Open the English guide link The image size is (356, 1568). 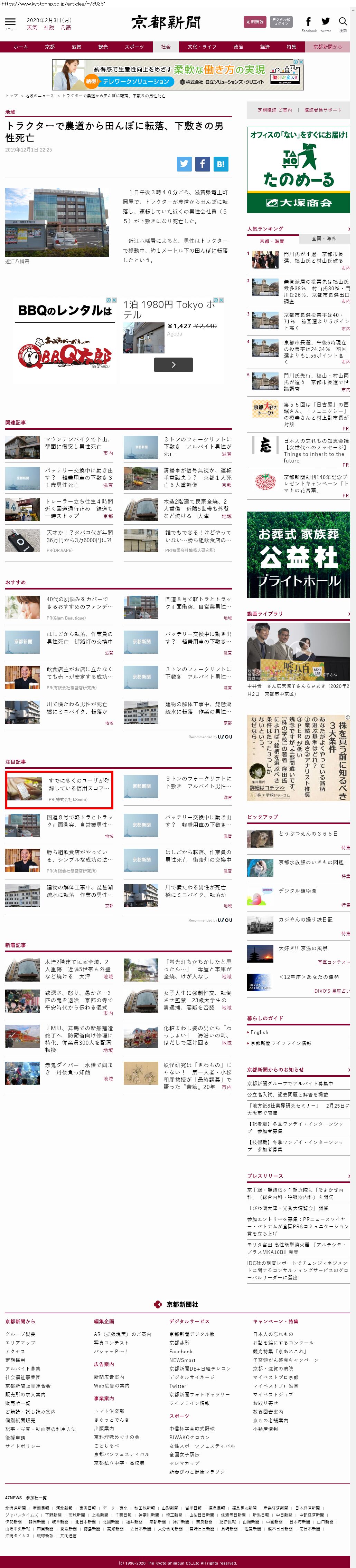point(259,1032)
